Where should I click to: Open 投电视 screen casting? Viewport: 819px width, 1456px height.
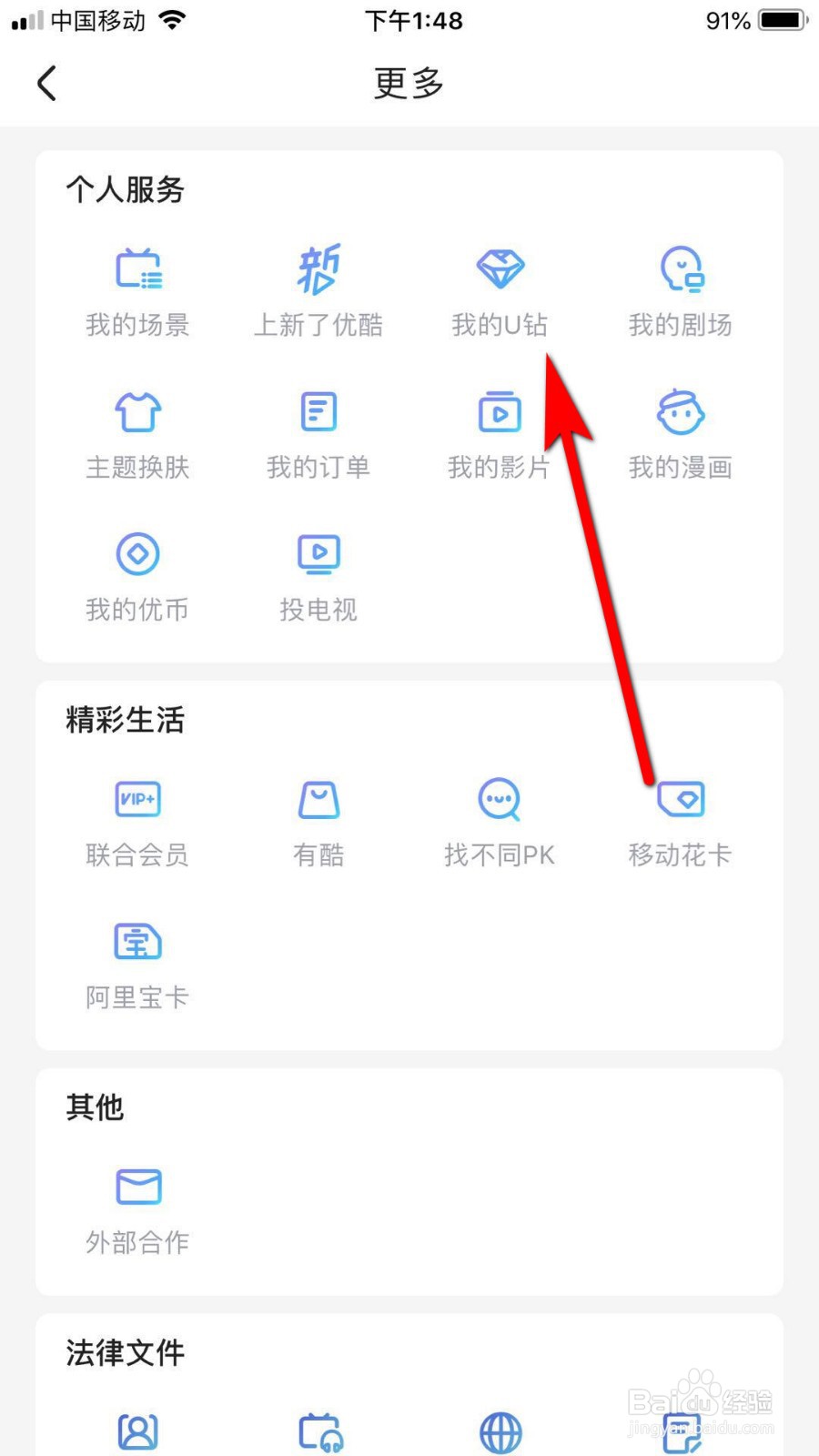(x=318, y=578)
